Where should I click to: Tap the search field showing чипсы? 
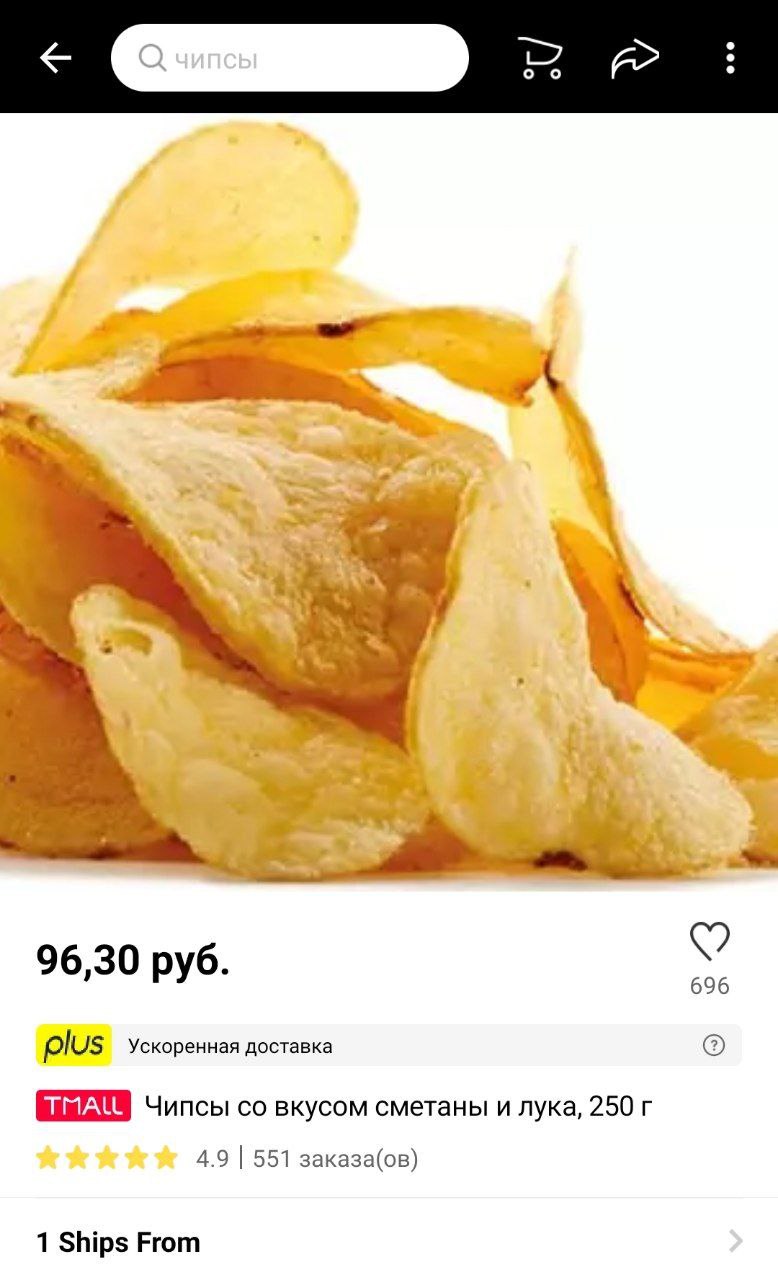click(290, 58)
